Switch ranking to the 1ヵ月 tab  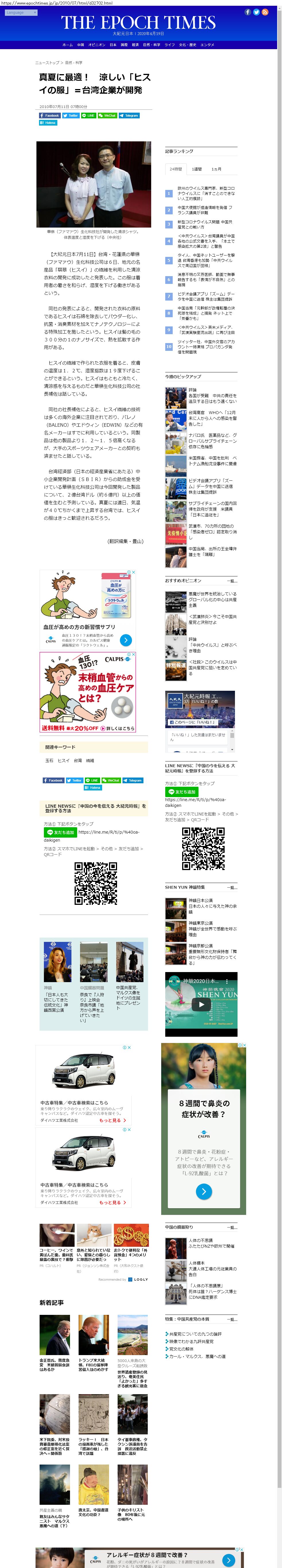point(216,169)
